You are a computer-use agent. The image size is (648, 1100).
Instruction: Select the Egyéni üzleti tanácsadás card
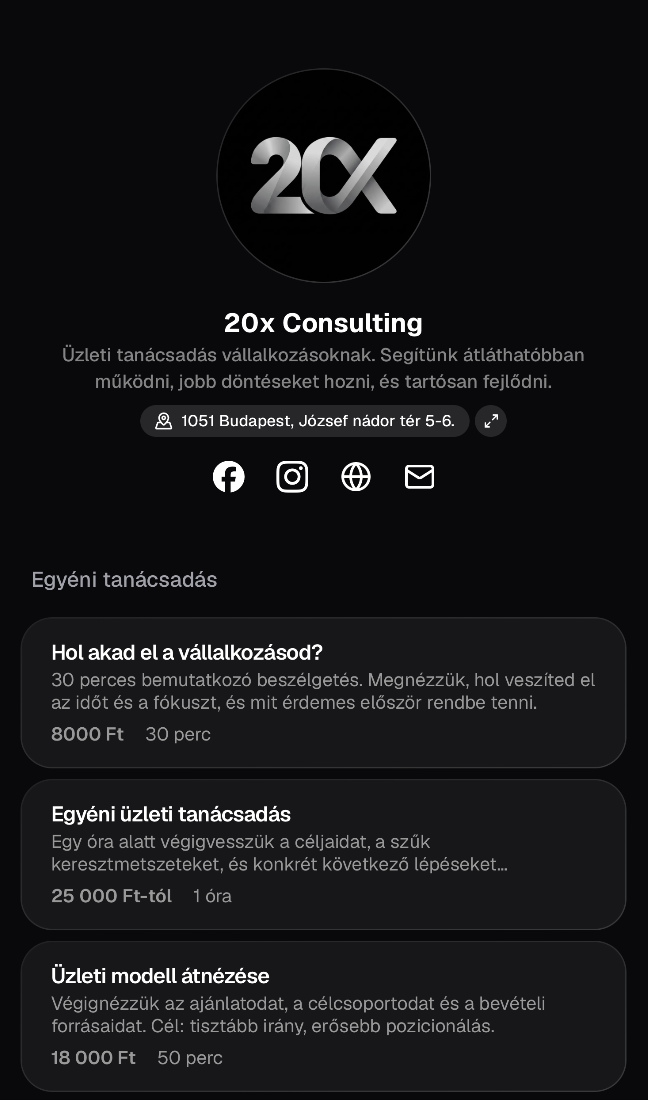(x=323, y=854)
